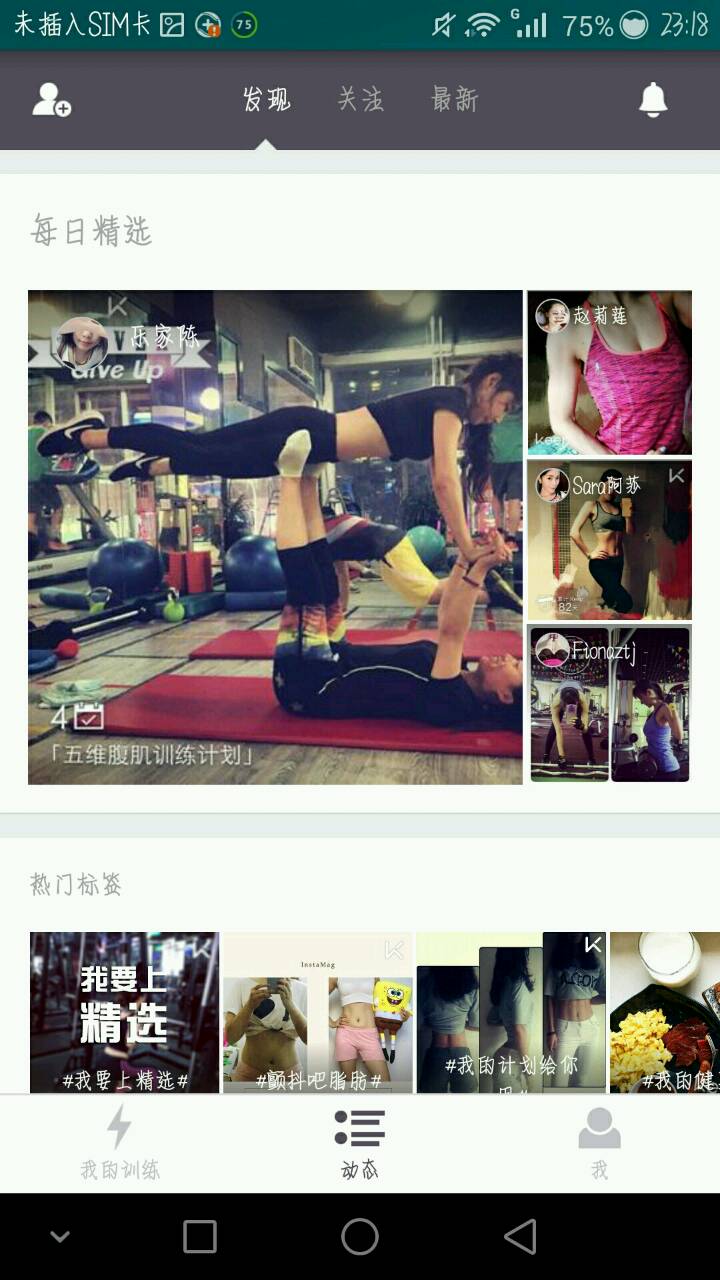Image resolution: width=720 pixels, height=1280 pixels.
Task: Open Fionaztj's featured photo
Action: point(609,705)
